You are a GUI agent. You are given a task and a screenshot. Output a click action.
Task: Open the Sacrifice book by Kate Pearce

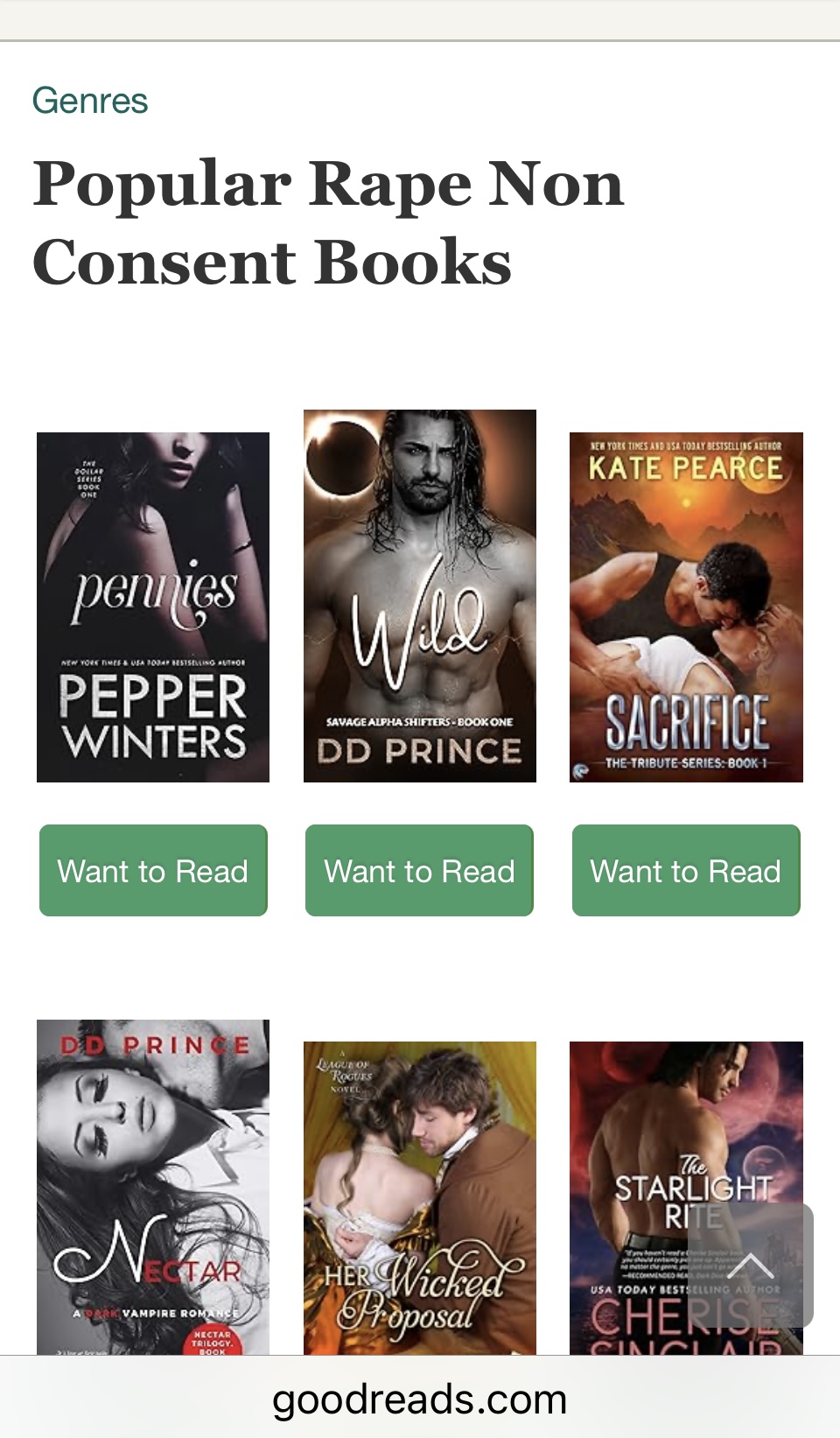tap(686, 607)
